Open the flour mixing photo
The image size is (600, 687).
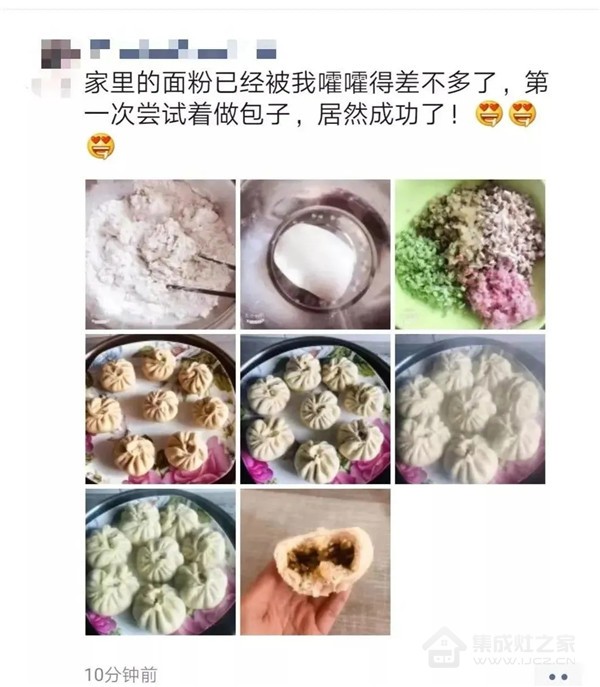(x=160, y=254)
